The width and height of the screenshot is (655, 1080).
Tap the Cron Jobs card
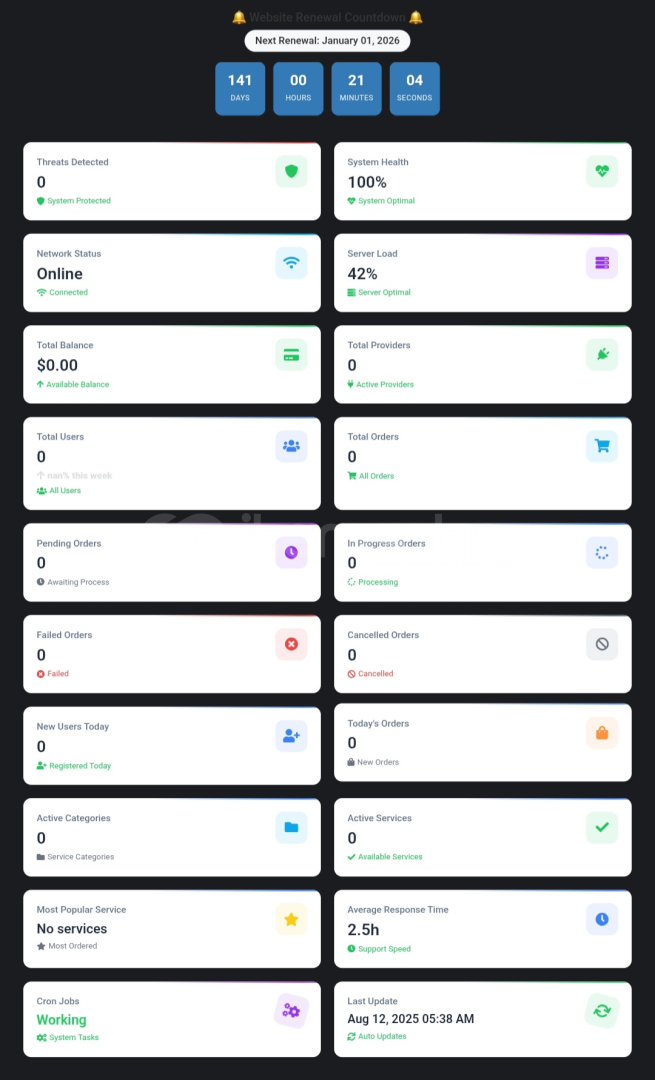coord(171,1019)
